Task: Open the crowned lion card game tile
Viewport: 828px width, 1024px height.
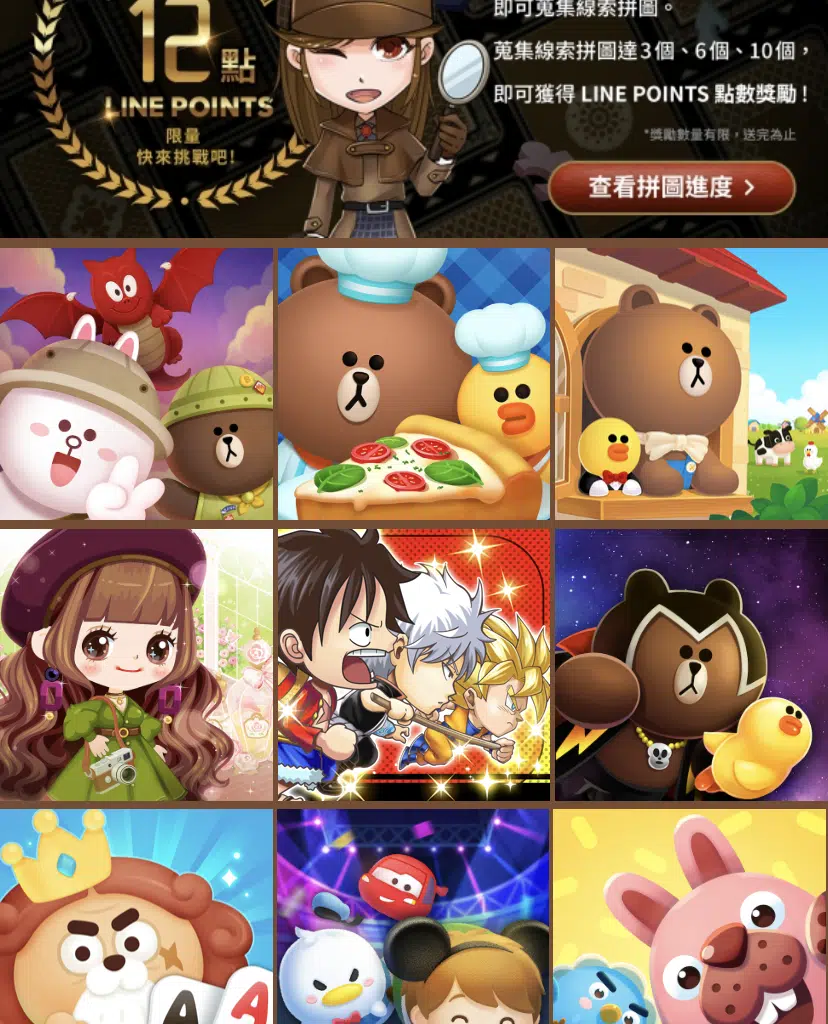Action: click(136, 917)
